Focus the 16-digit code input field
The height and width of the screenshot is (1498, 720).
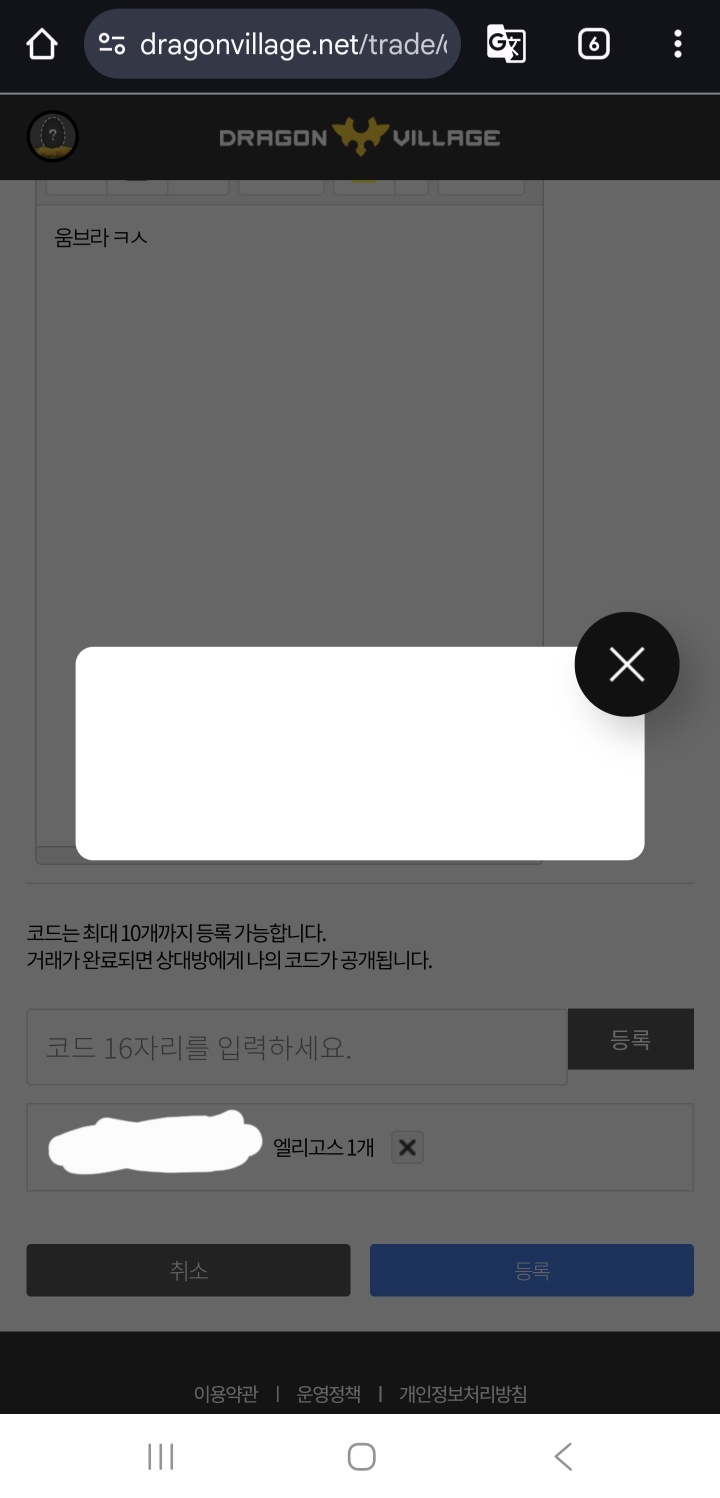[x=297, y=1047]
